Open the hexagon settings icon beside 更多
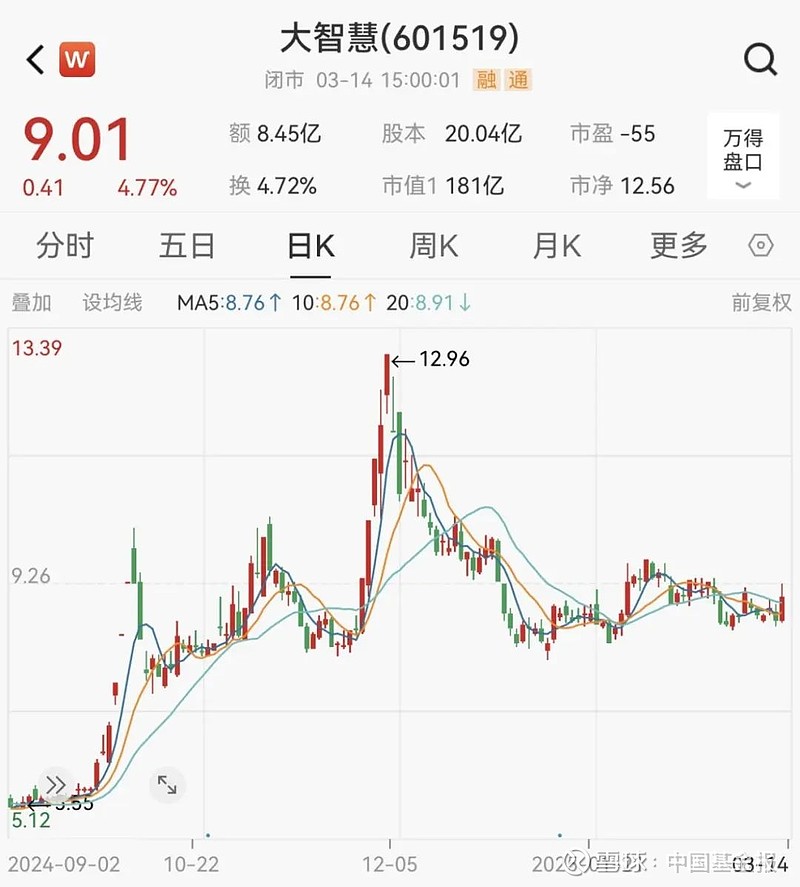The image size is (800, 887). (x=760, y=245)
